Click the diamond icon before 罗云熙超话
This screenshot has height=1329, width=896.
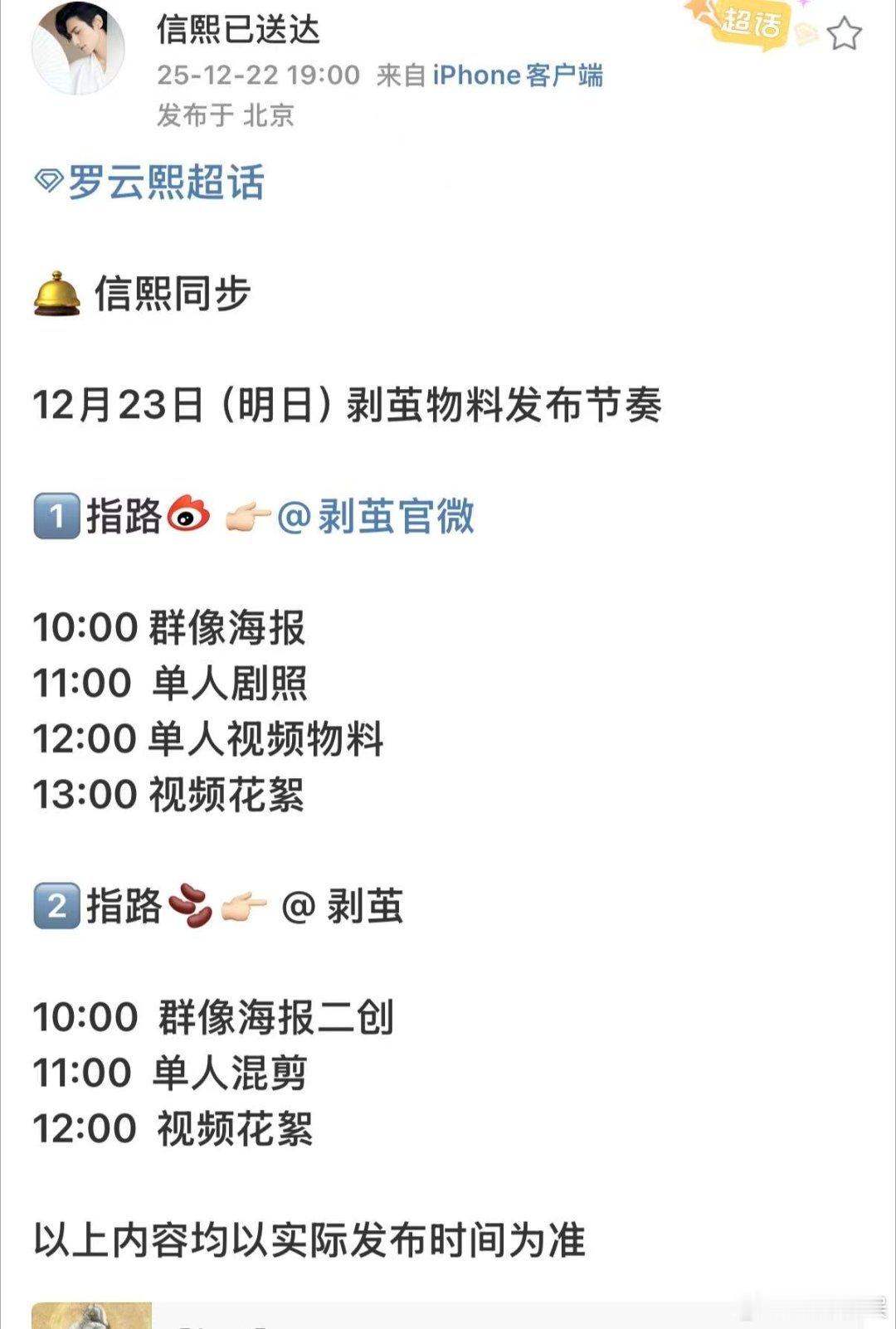[x=51, y=180]
